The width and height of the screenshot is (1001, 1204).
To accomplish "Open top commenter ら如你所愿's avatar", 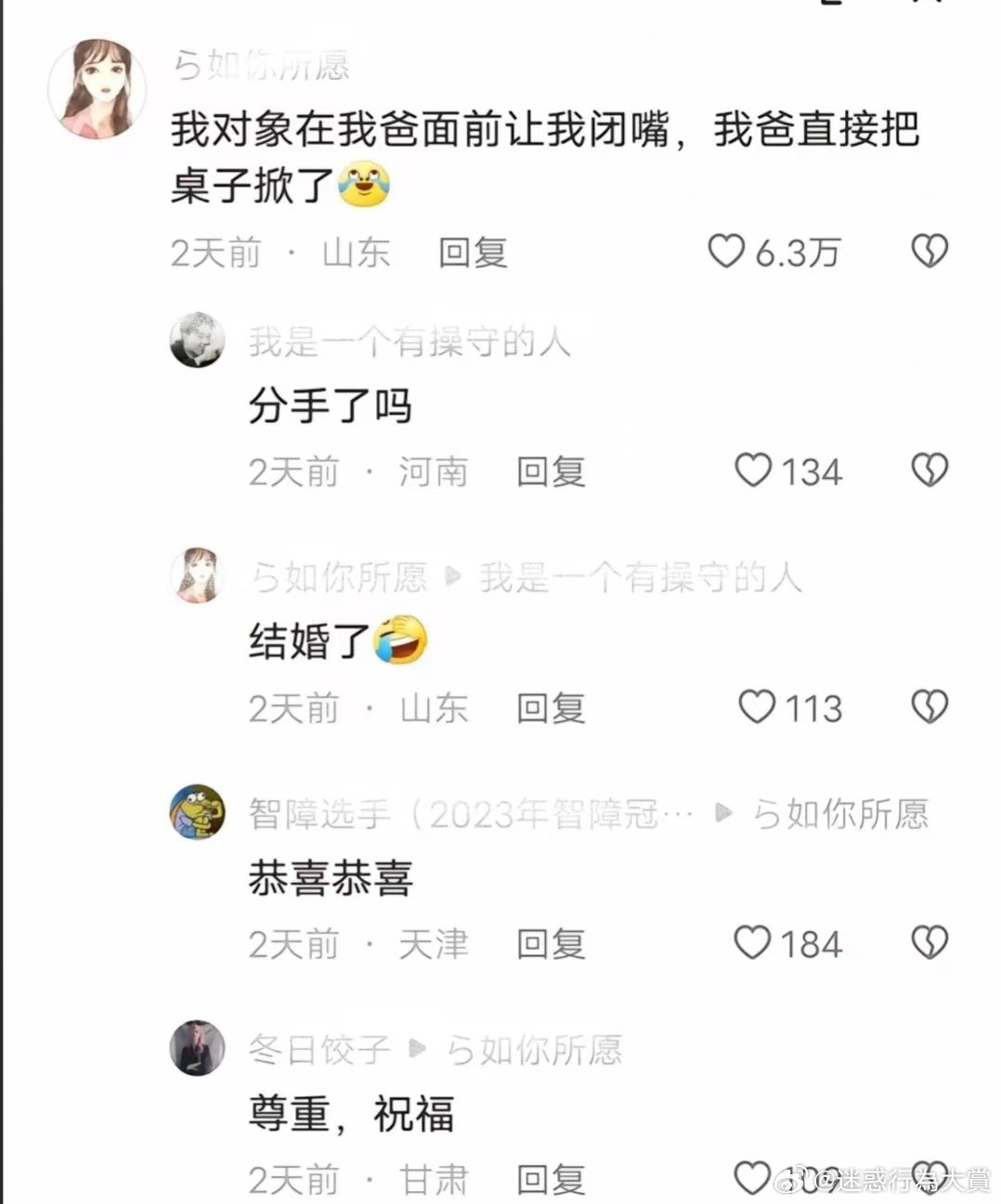I will point(97,90).
